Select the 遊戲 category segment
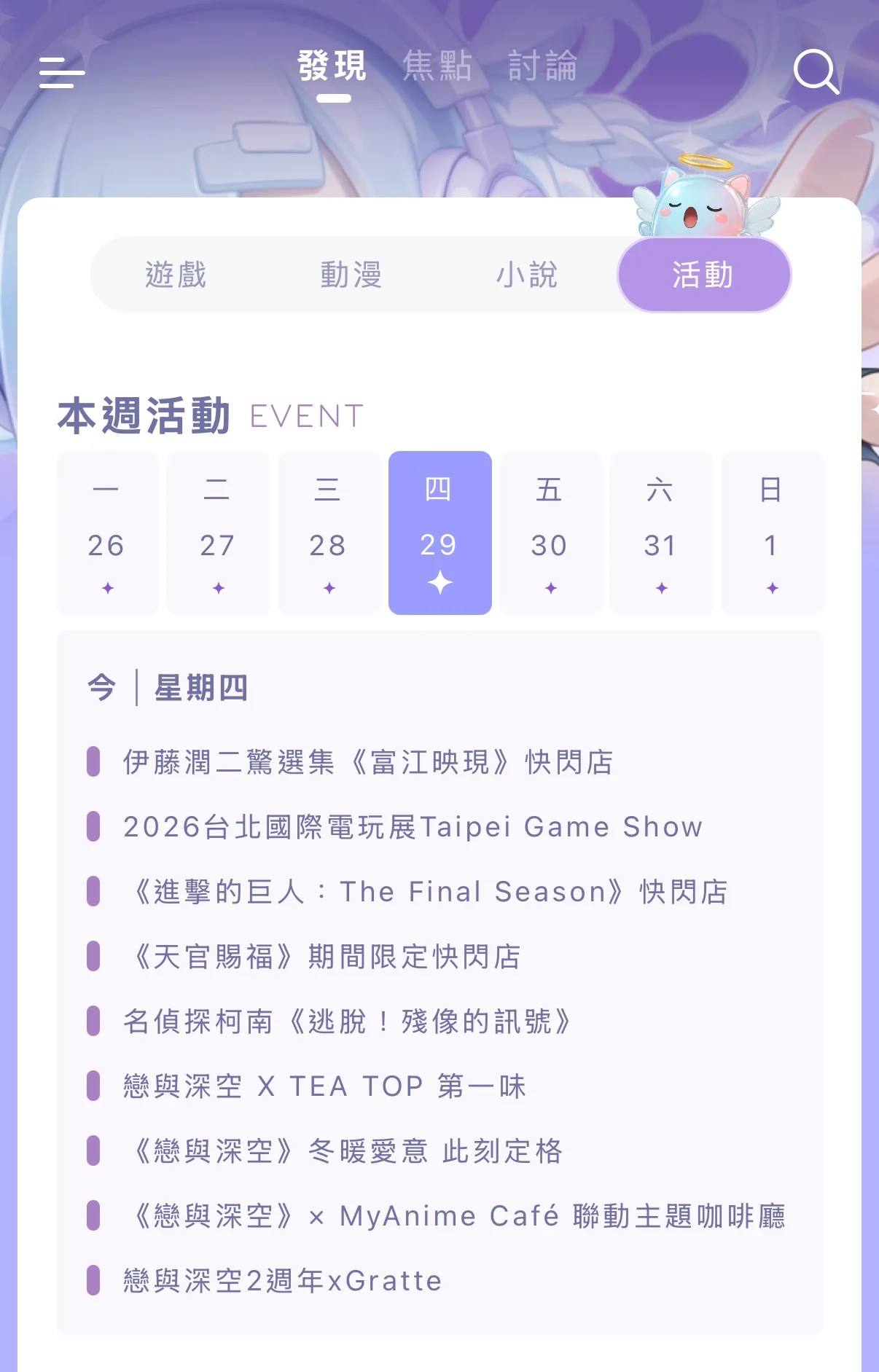Viewport: 879px width, 1372px height. (176, 275)
